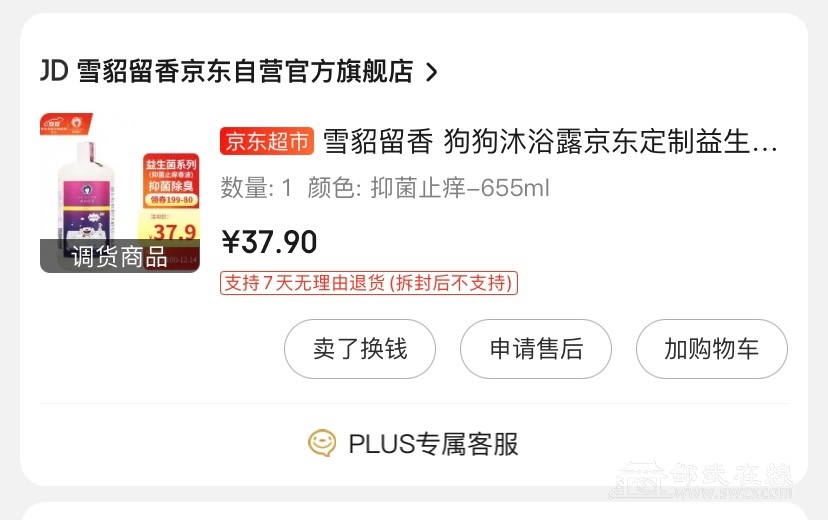Tap the 申请售后 button

pyautogui.click(x=536, y=349)
